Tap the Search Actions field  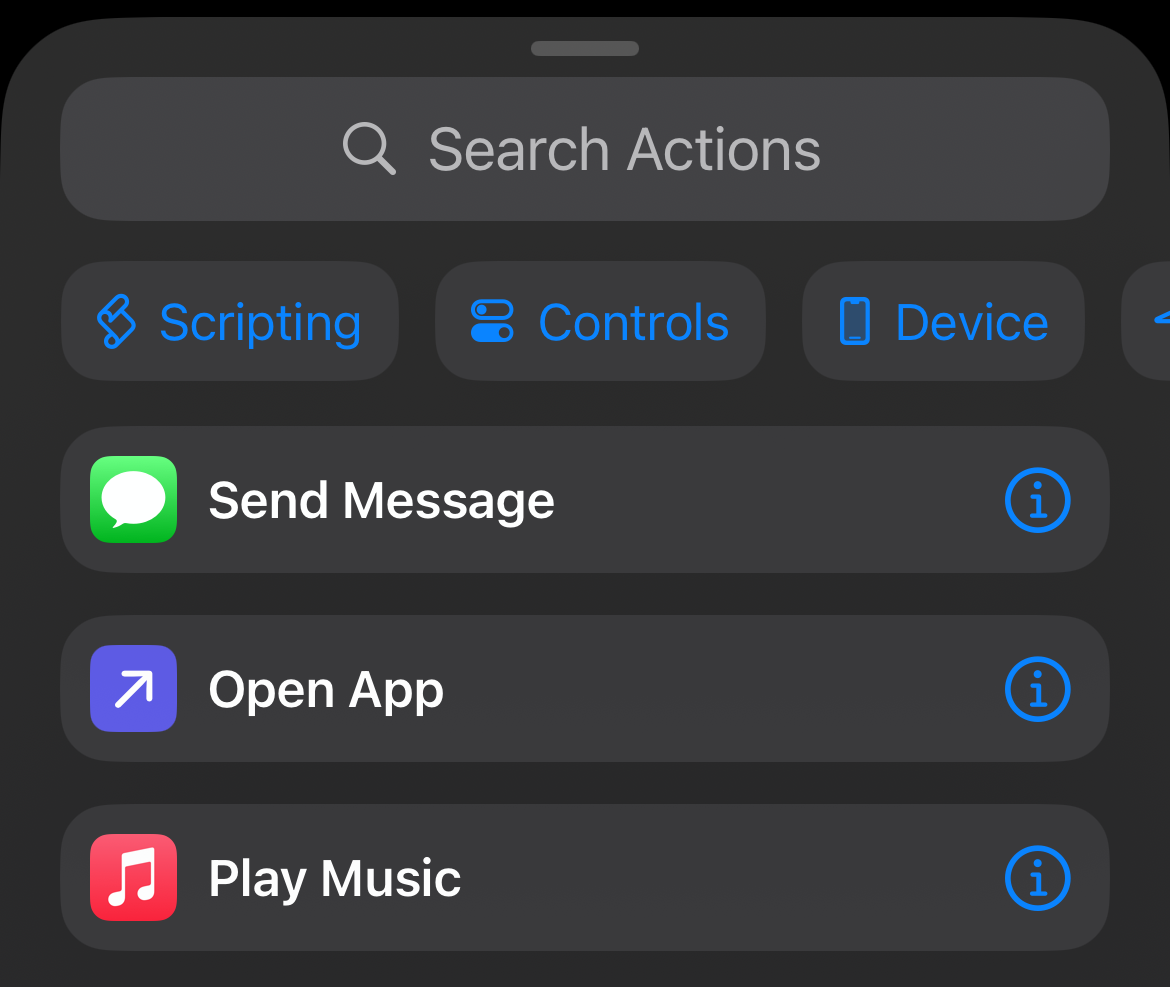(584, 150)
